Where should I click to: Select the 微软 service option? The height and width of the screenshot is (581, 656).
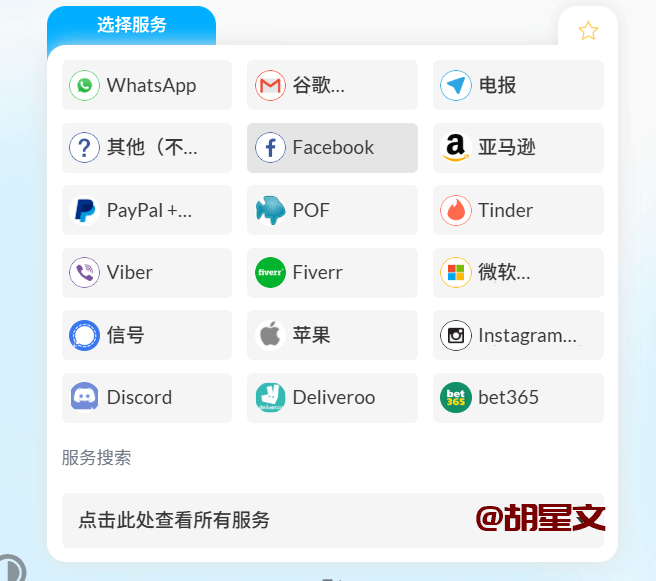pyautogui.click(x=518, y=272)
